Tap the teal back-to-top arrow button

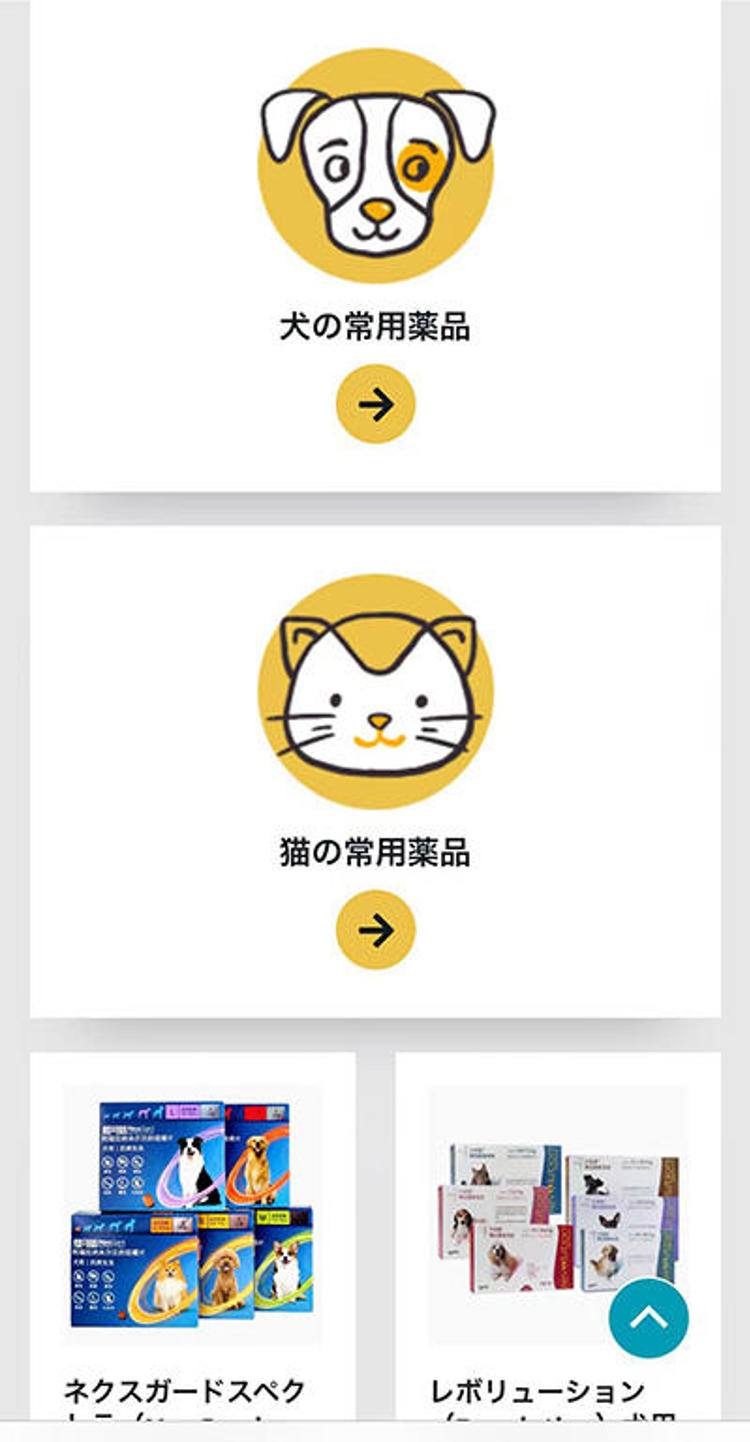[649, 1318]
